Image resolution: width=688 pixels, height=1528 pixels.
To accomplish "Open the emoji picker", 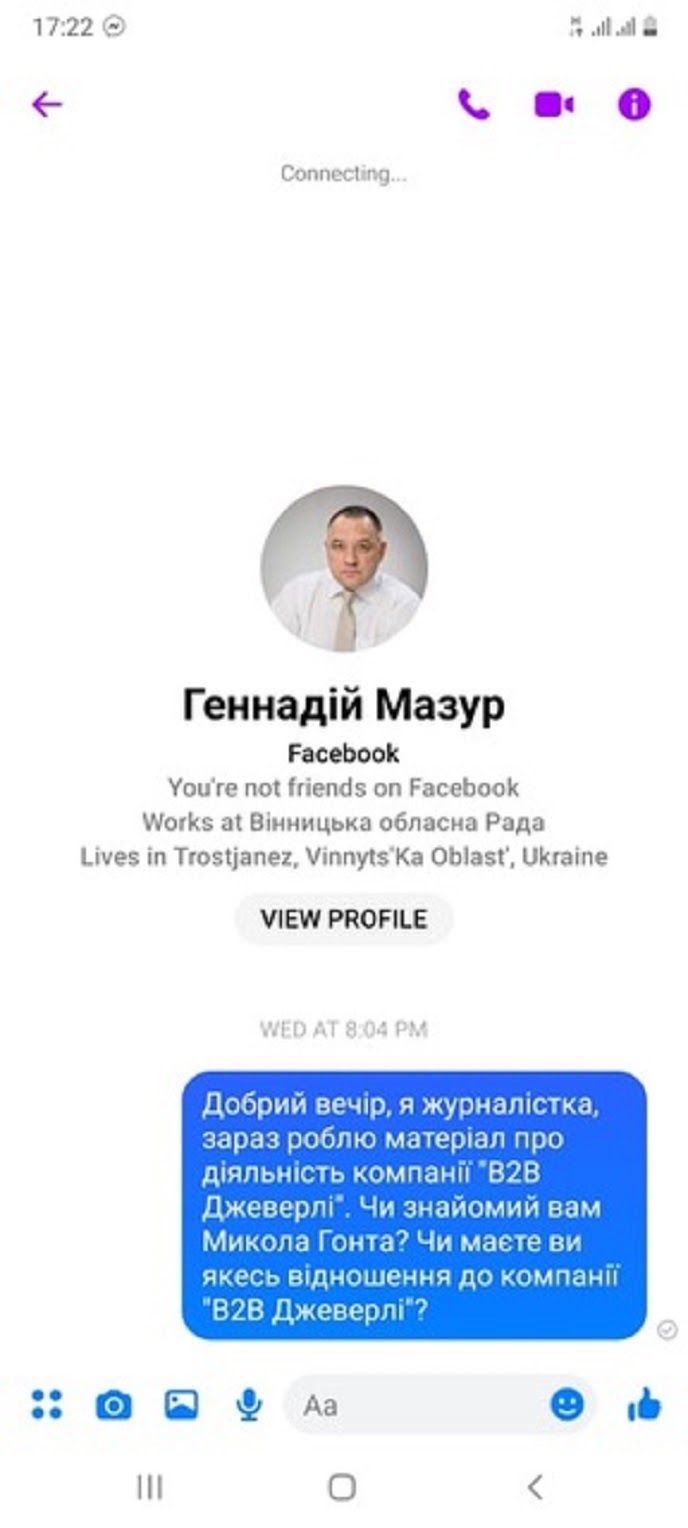I will point(567,1405).
